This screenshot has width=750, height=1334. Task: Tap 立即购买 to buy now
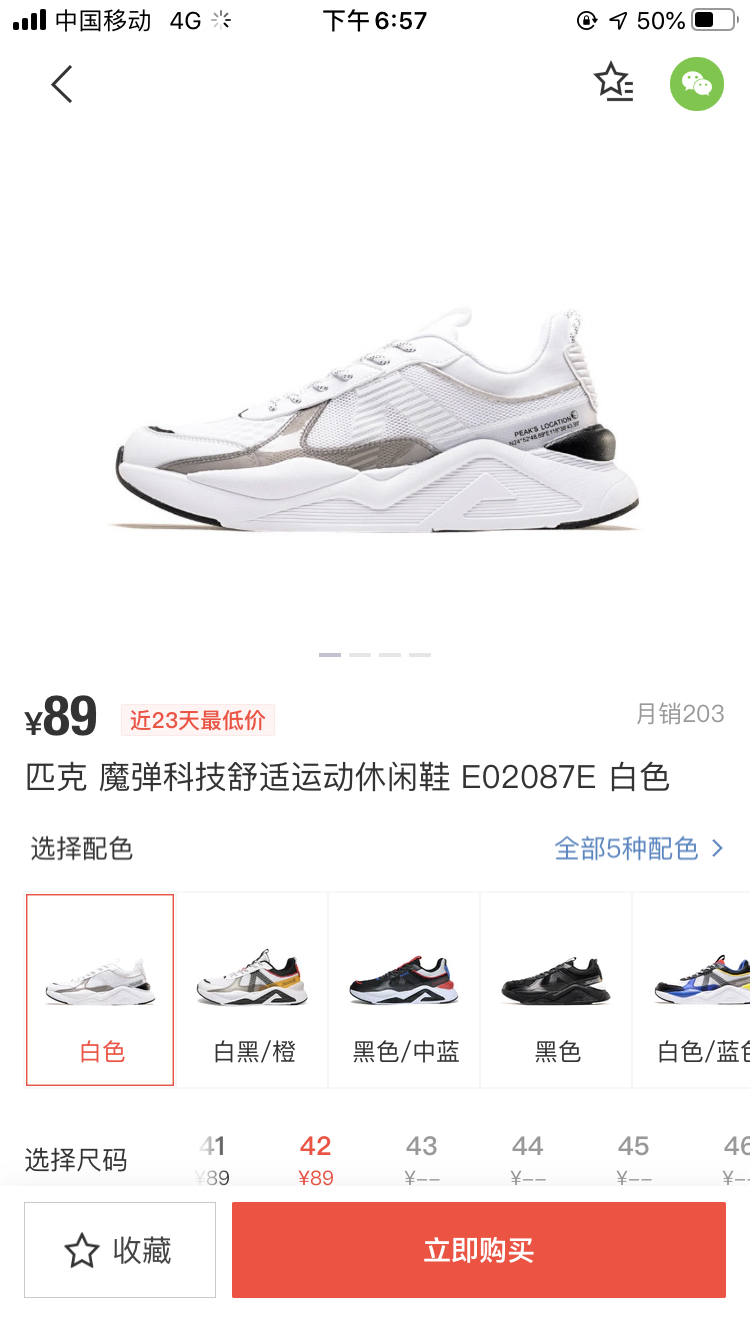point(478,1250)
